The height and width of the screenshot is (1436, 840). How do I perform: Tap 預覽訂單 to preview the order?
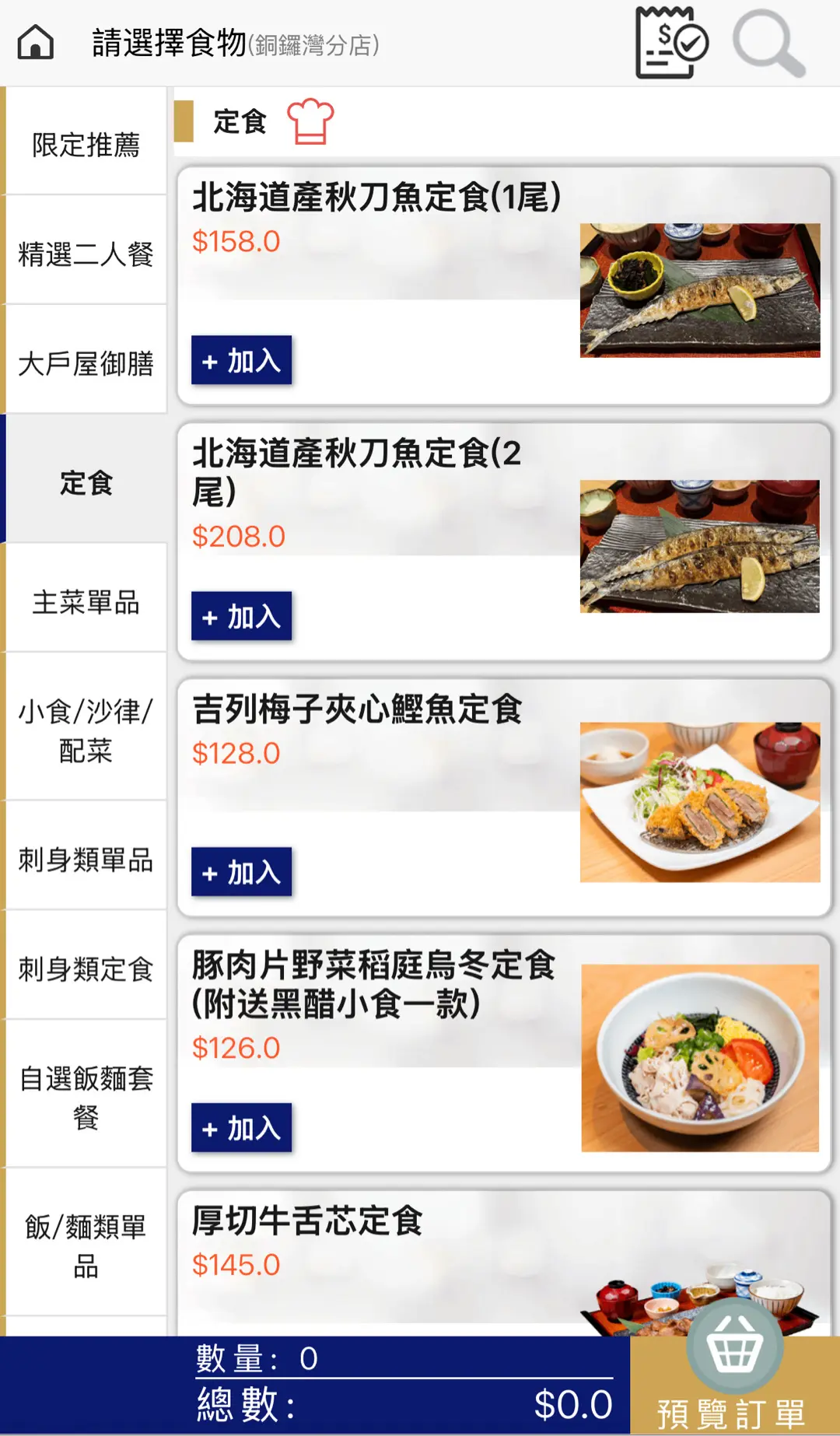733,1386
